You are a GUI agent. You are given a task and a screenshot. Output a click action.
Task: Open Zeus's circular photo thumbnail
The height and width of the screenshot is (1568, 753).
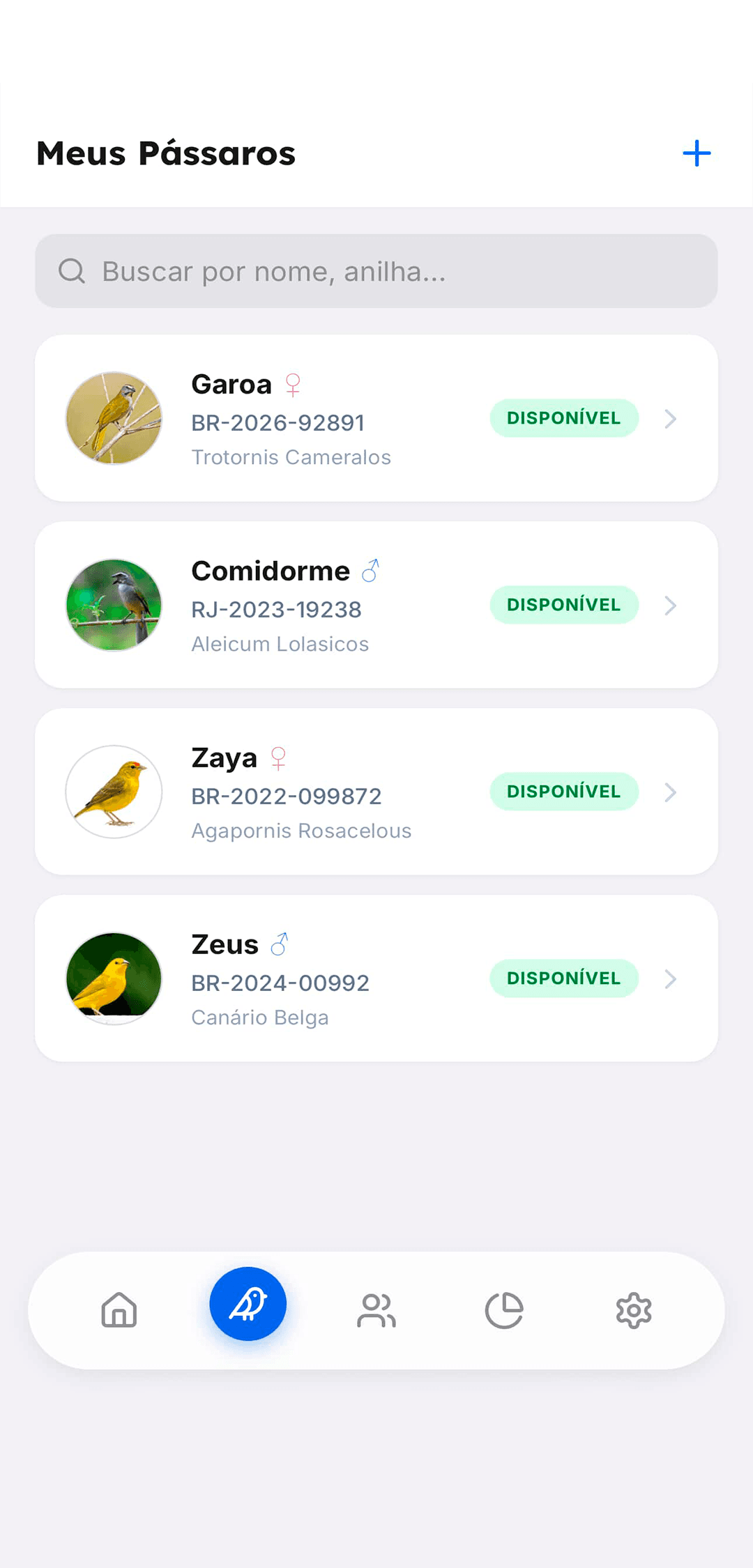point(114,978)
